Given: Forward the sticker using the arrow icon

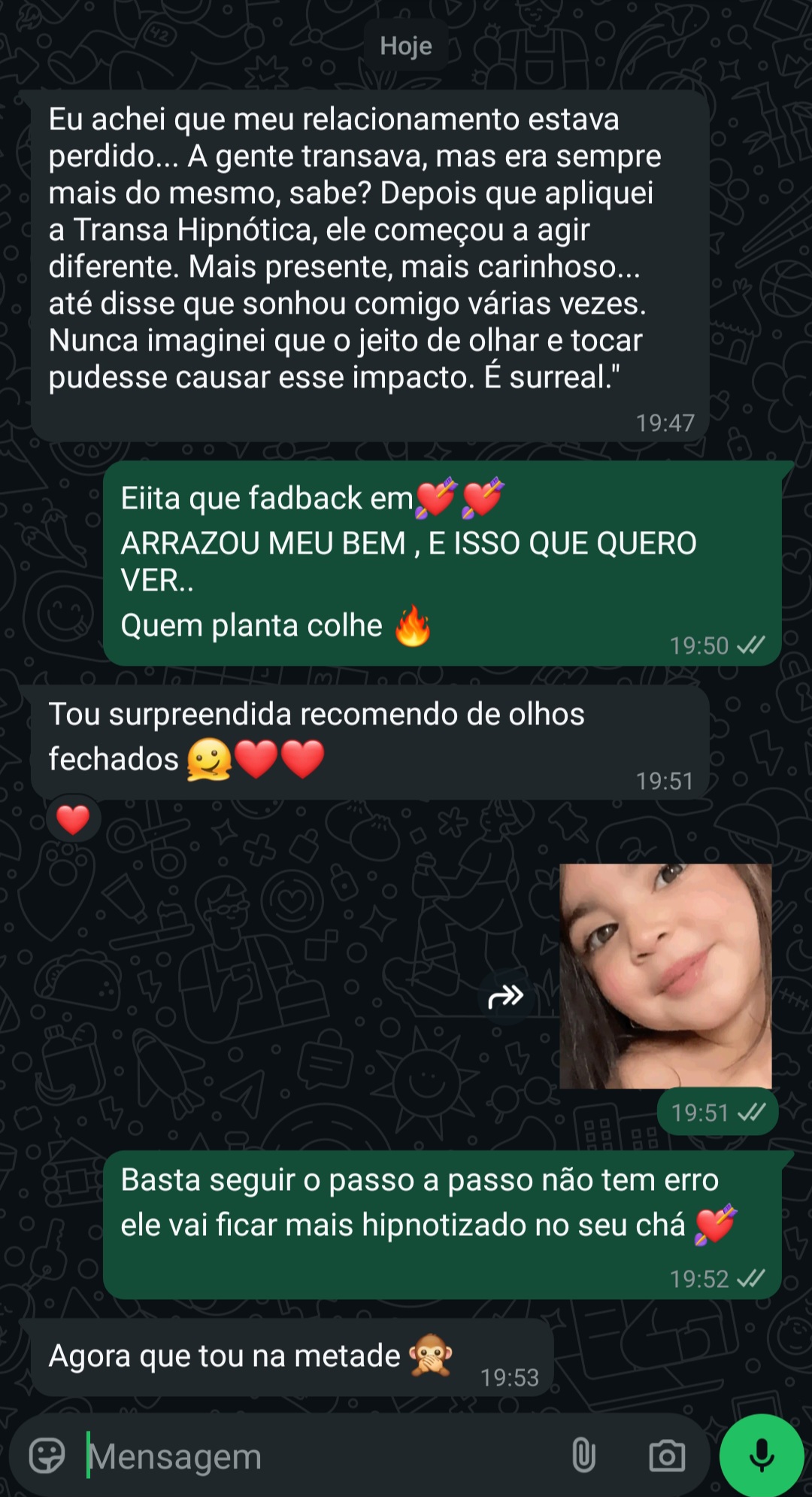Looking at the screenshot, I should pos(505,997).
